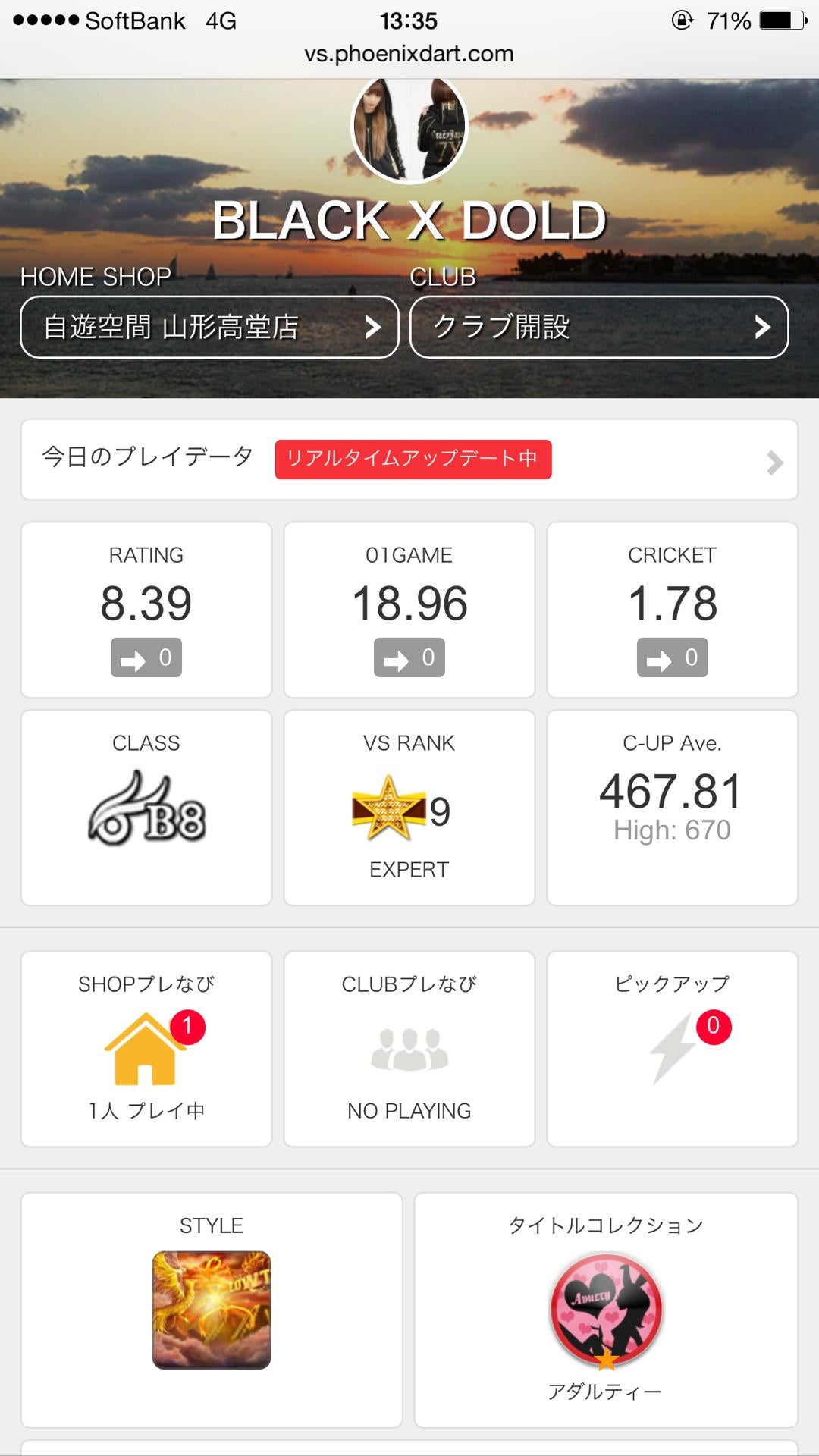Tap the vs.phoenixdart.com address bar

coord(409,53)
